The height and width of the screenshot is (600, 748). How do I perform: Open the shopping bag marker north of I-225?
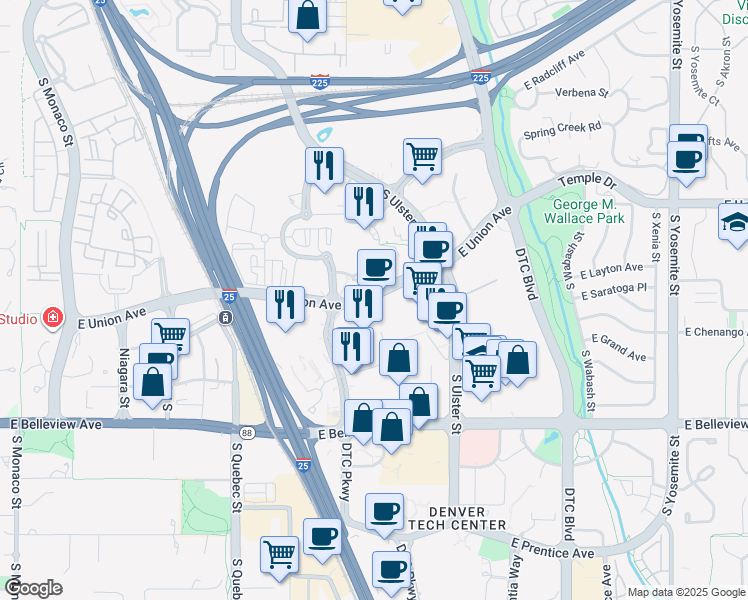[x=308, y=16]
